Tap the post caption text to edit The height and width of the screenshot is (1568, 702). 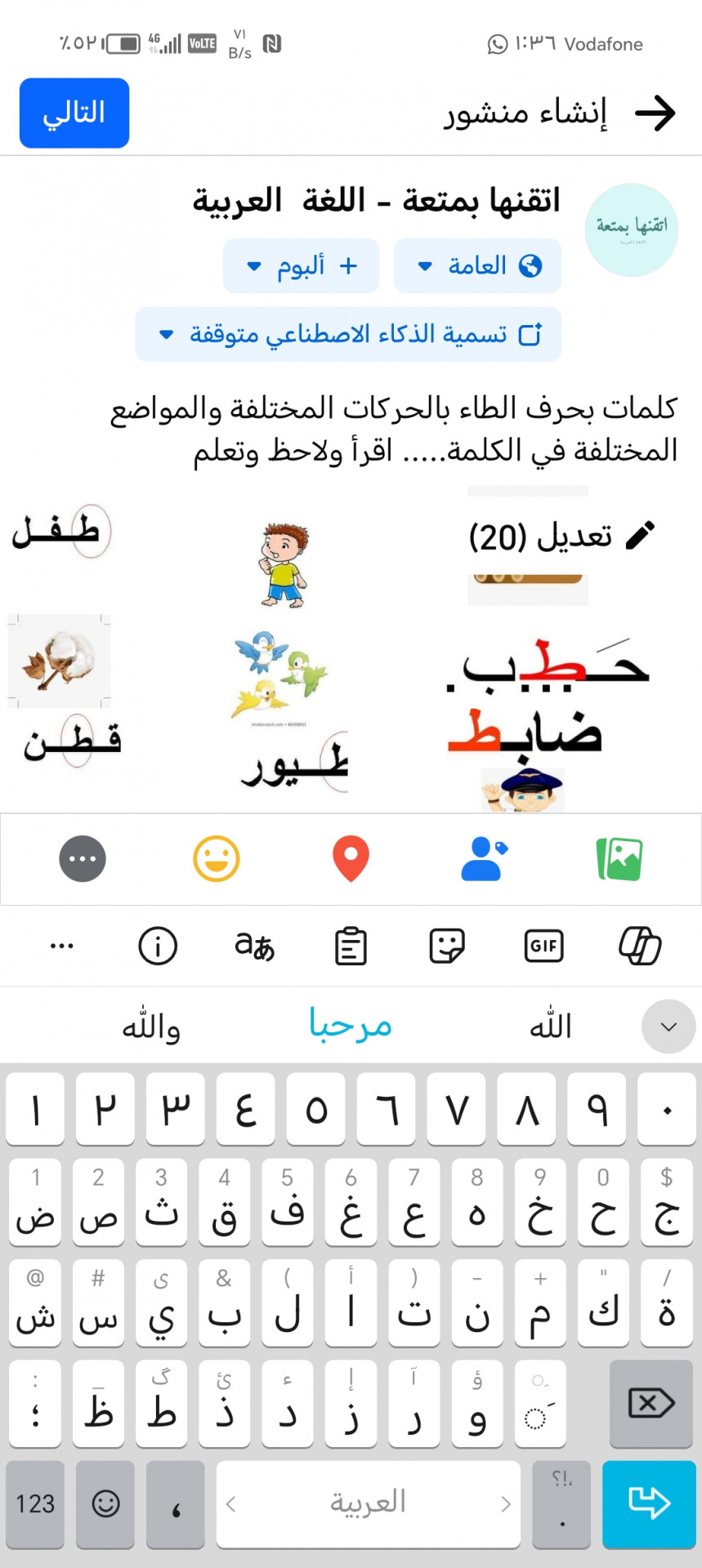click(394, 429)
